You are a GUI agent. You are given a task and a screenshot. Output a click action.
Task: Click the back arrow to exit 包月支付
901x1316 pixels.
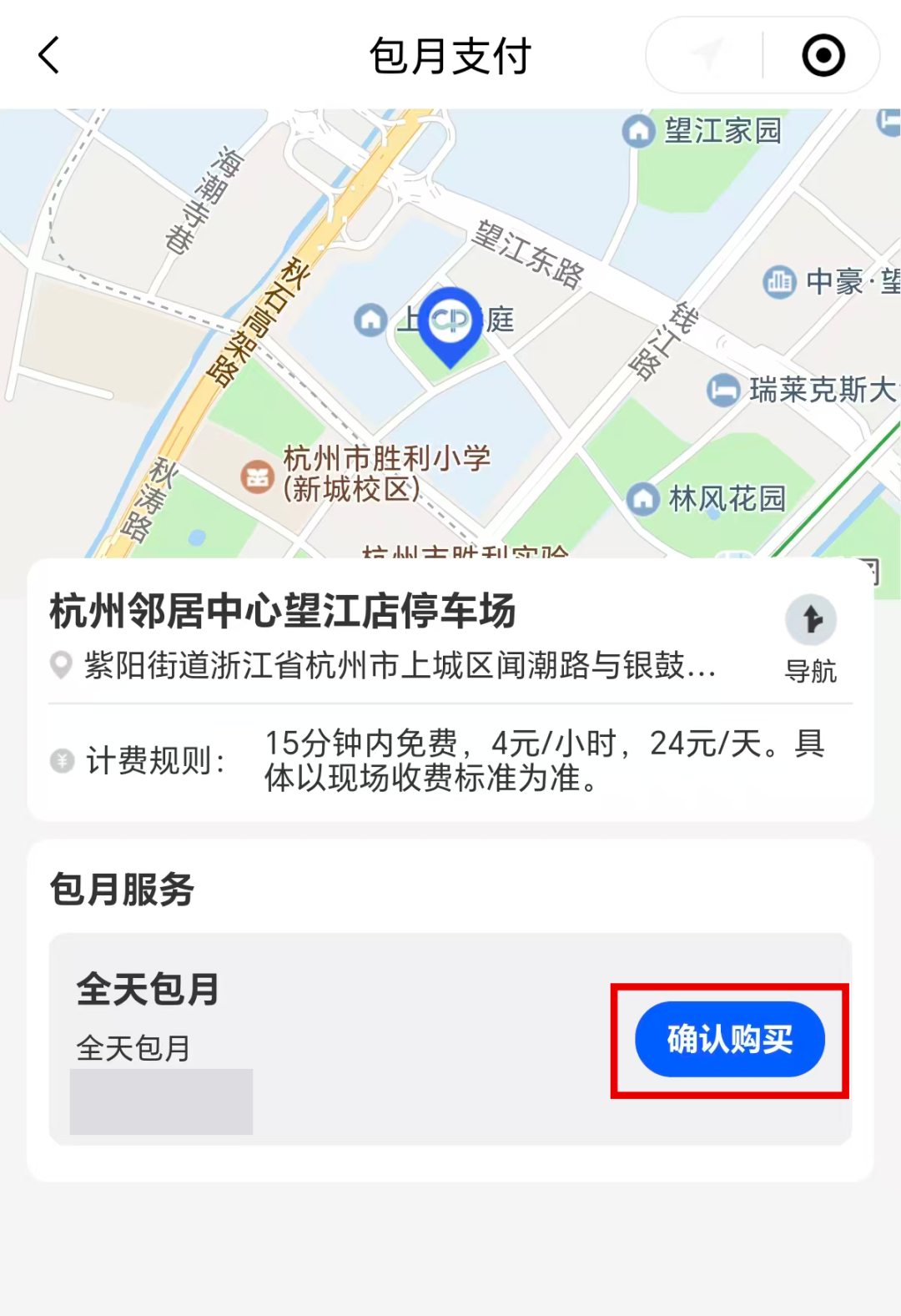coord(48,55)
